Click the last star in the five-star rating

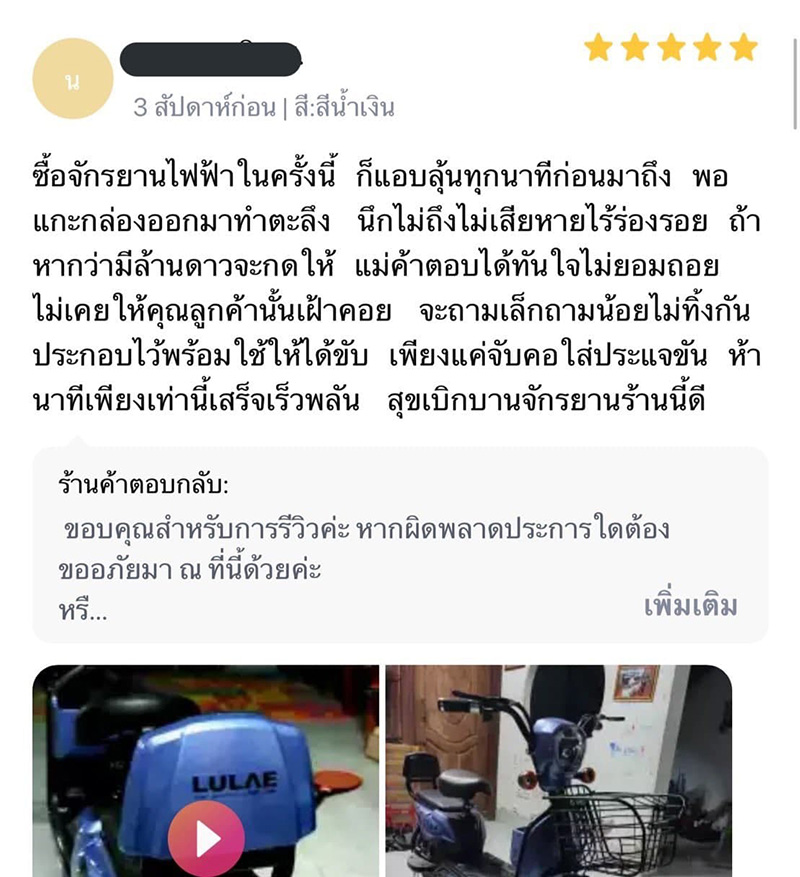coord(745,45)
